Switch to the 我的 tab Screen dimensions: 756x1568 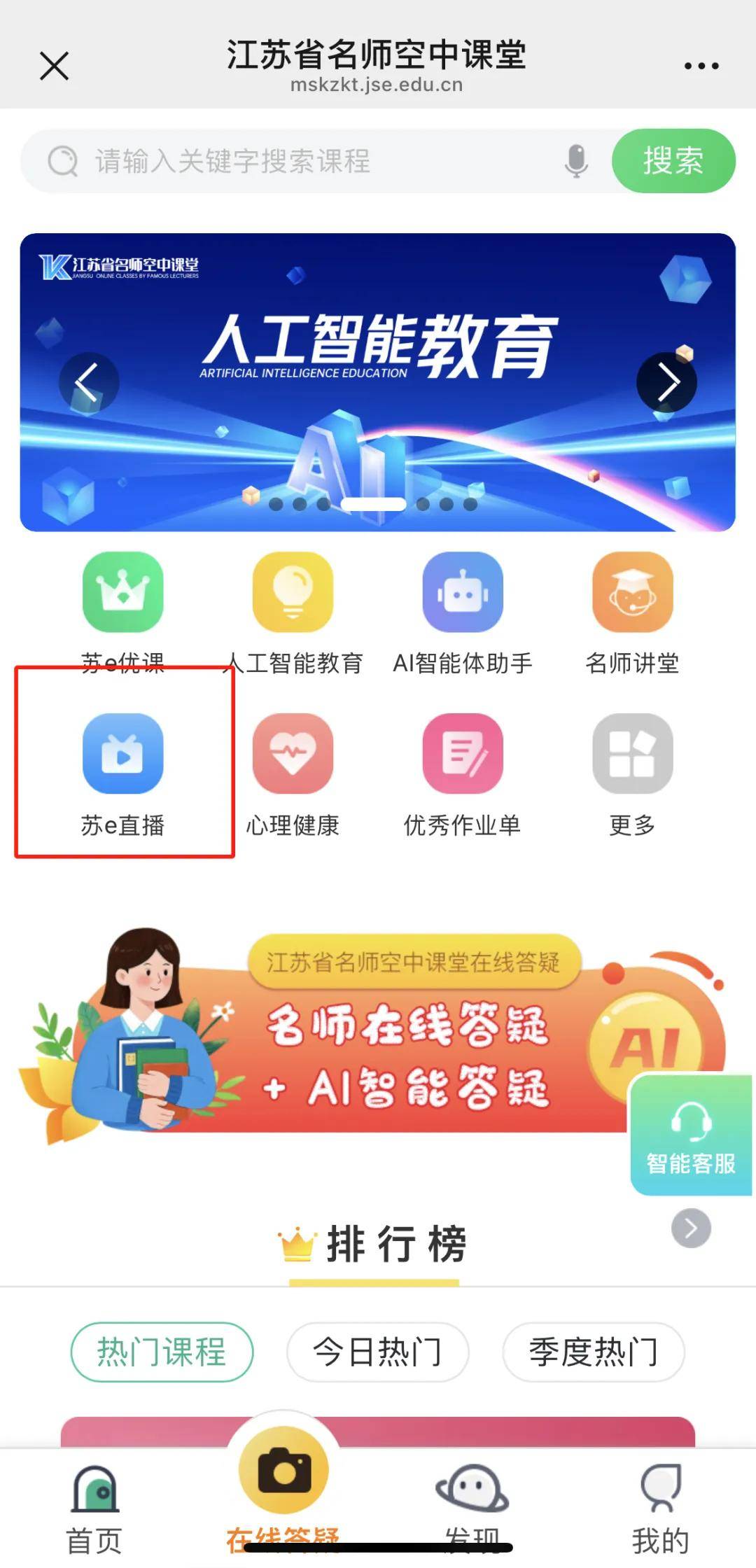pos(660,1505)
